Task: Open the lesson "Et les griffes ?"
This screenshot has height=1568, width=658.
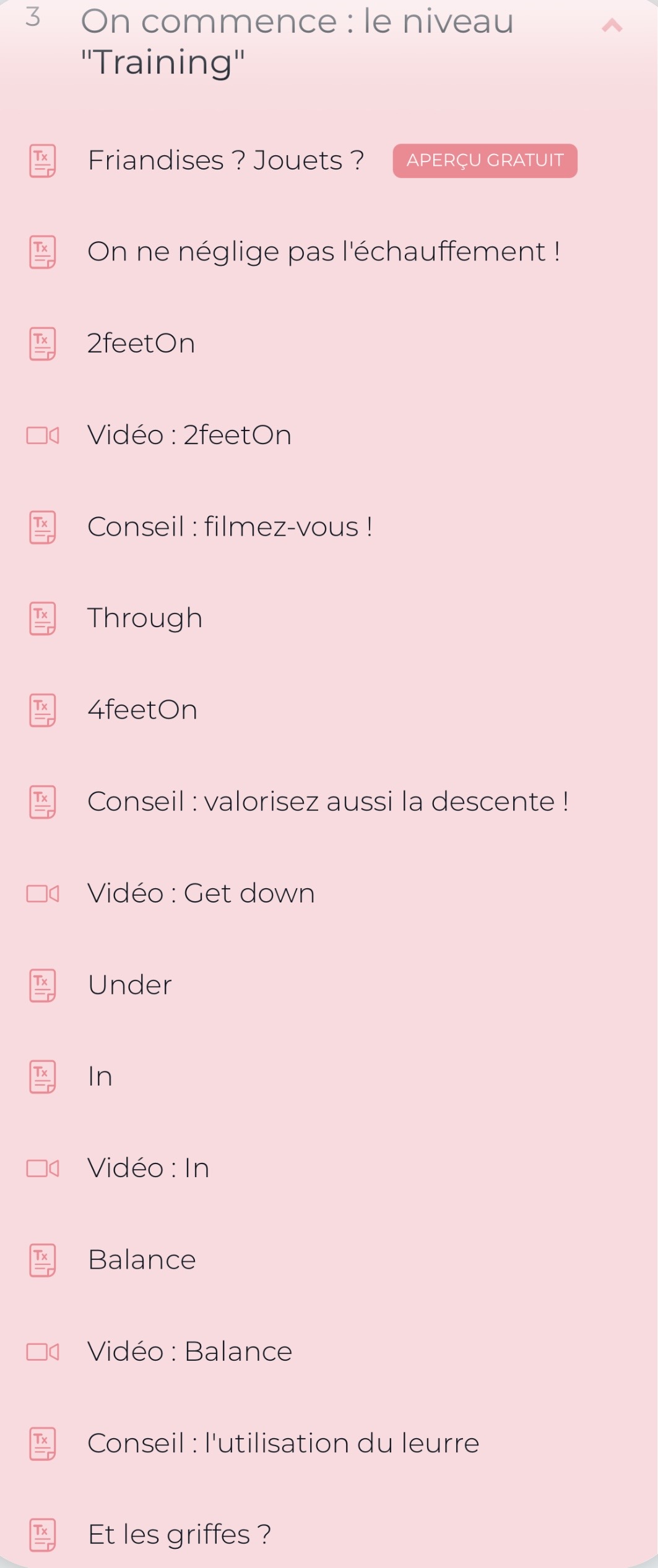Action: [x=179, y=1535]
